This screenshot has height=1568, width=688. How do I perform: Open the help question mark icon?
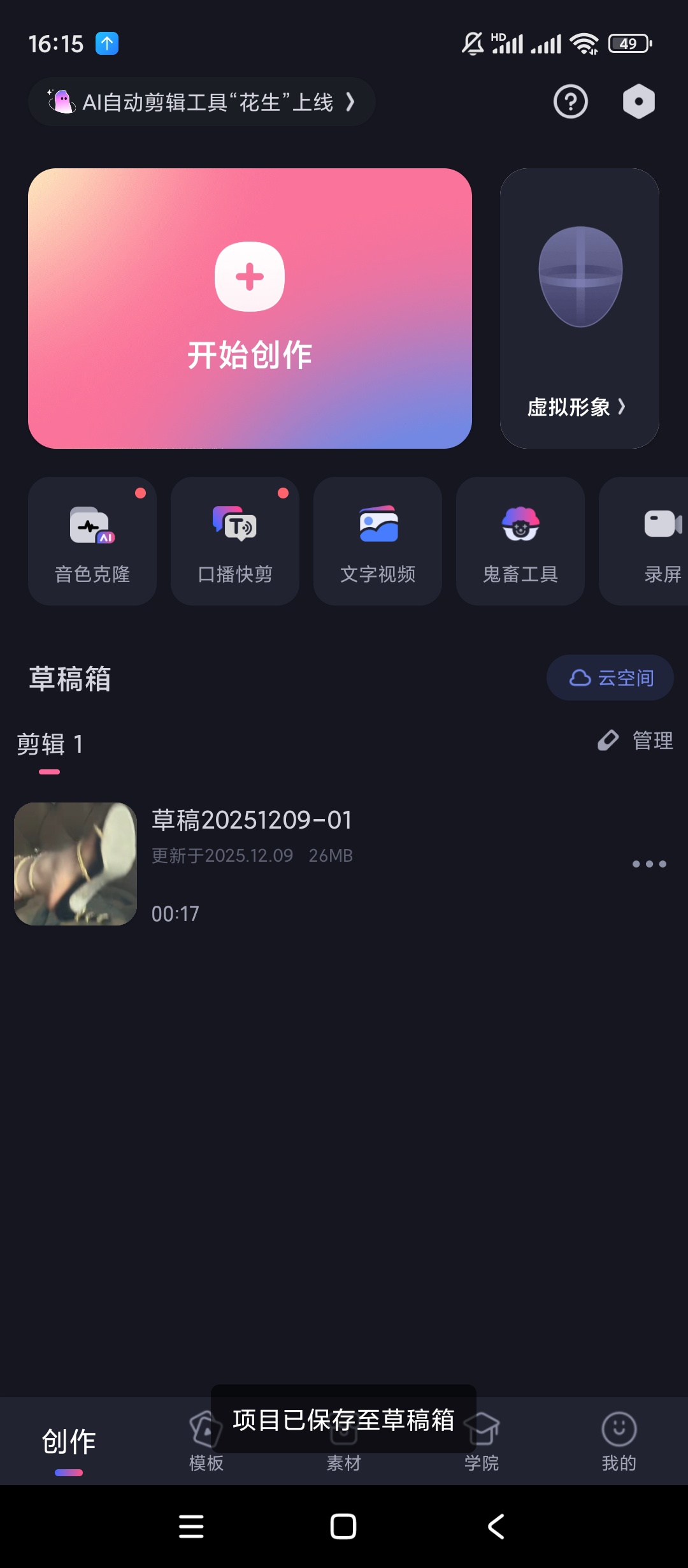click(x=570, y=101)
